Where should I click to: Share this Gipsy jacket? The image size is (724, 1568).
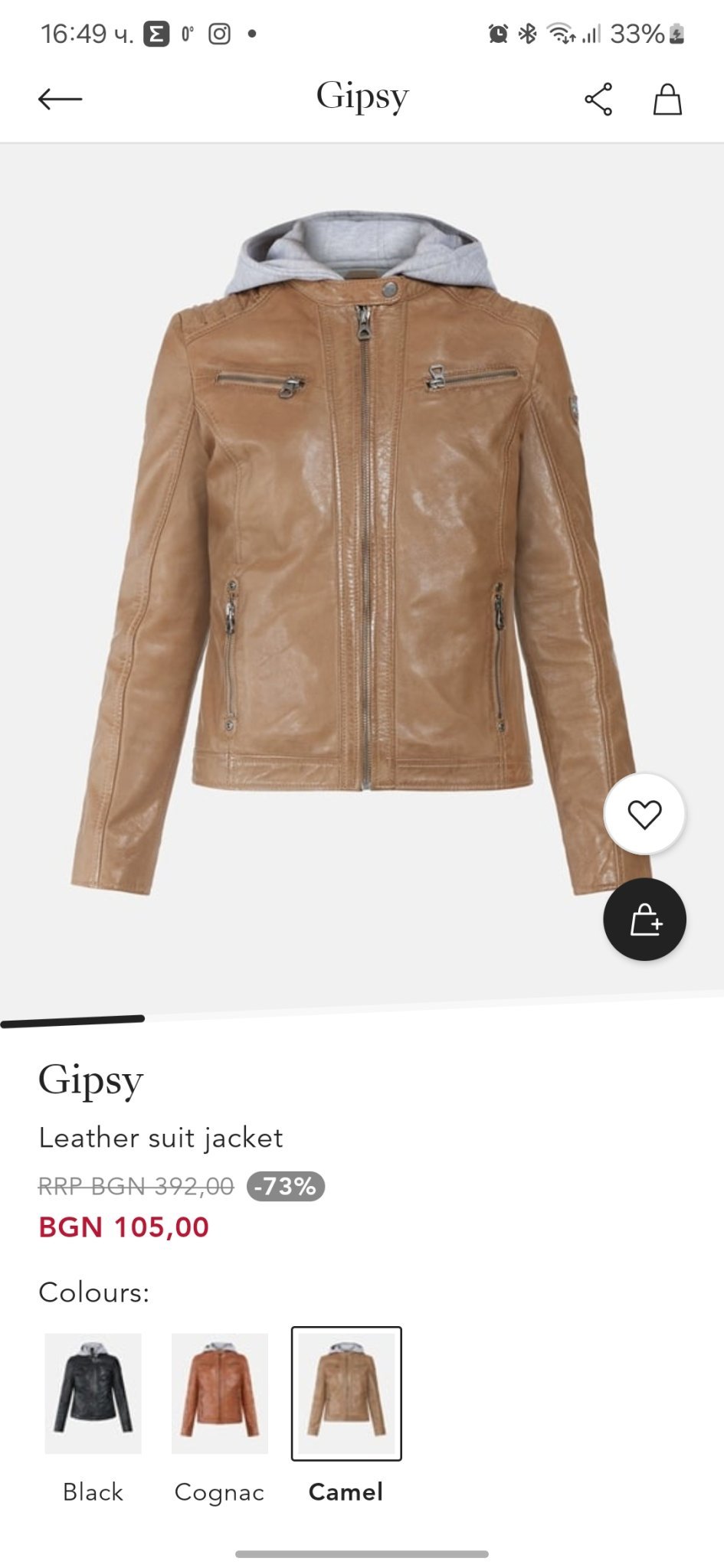coord(598,100)
